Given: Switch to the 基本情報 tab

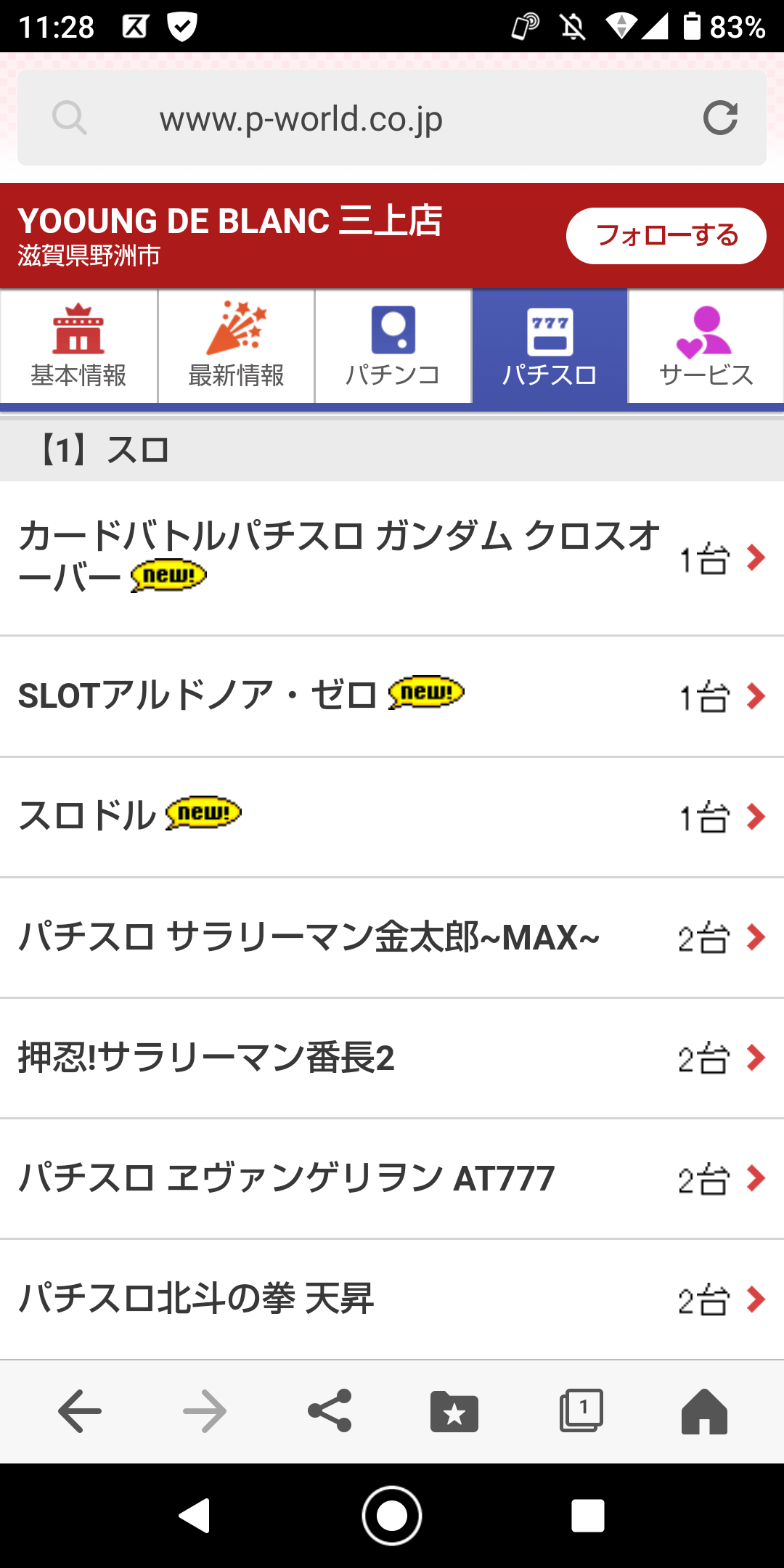Looking at the screenshot, I should click(78, 346).
